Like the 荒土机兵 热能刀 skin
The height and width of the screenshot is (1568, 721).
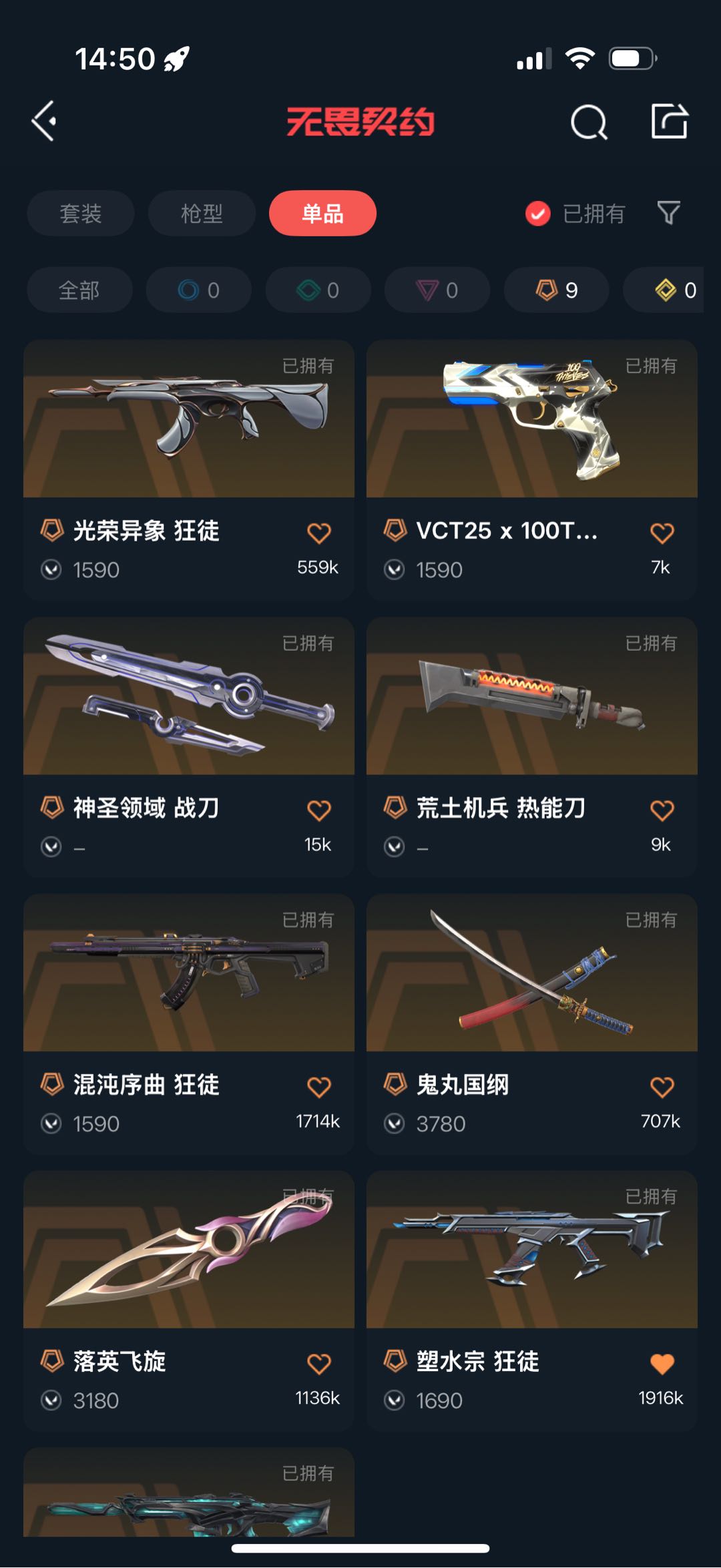point(662,810)
